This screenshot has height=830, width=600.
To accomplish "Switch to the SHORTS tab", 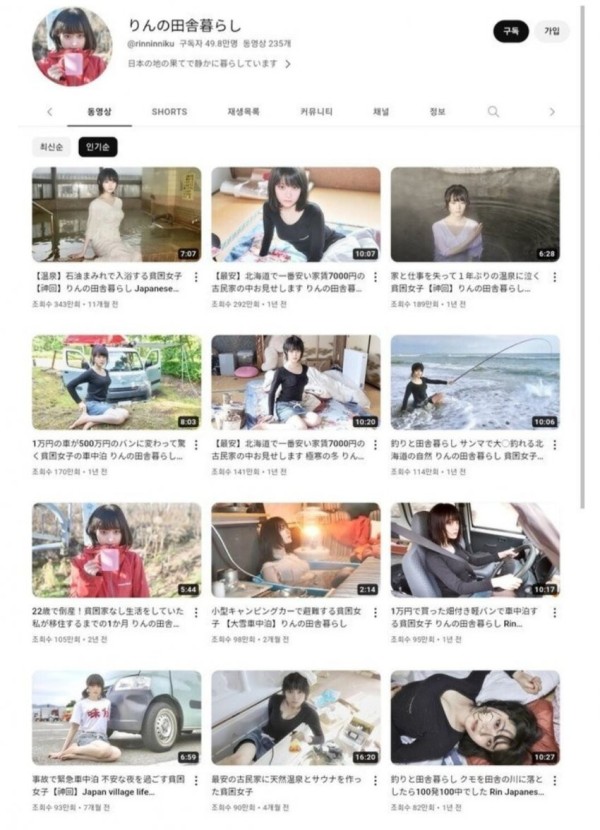I will [x=169, y=112].
